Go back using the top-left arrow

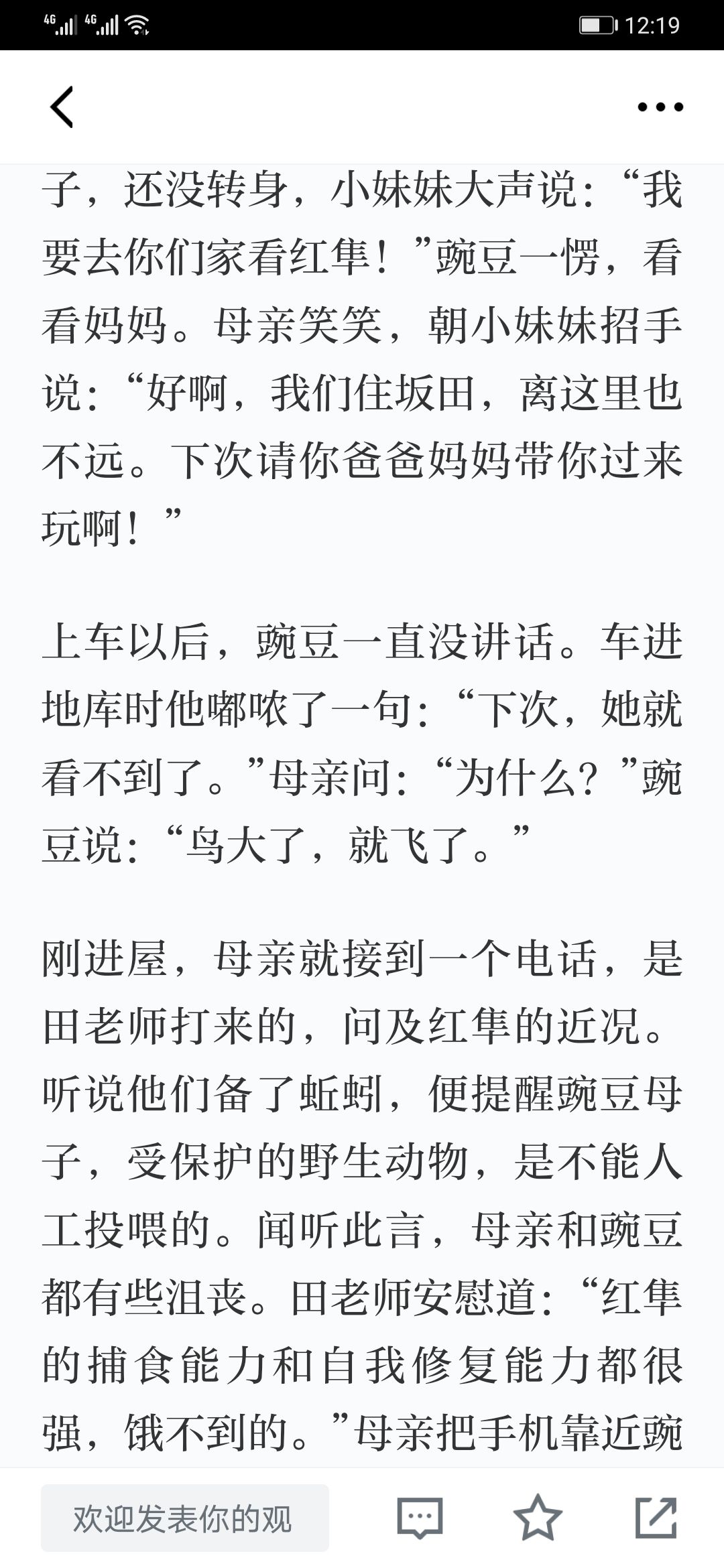(62, 107)
